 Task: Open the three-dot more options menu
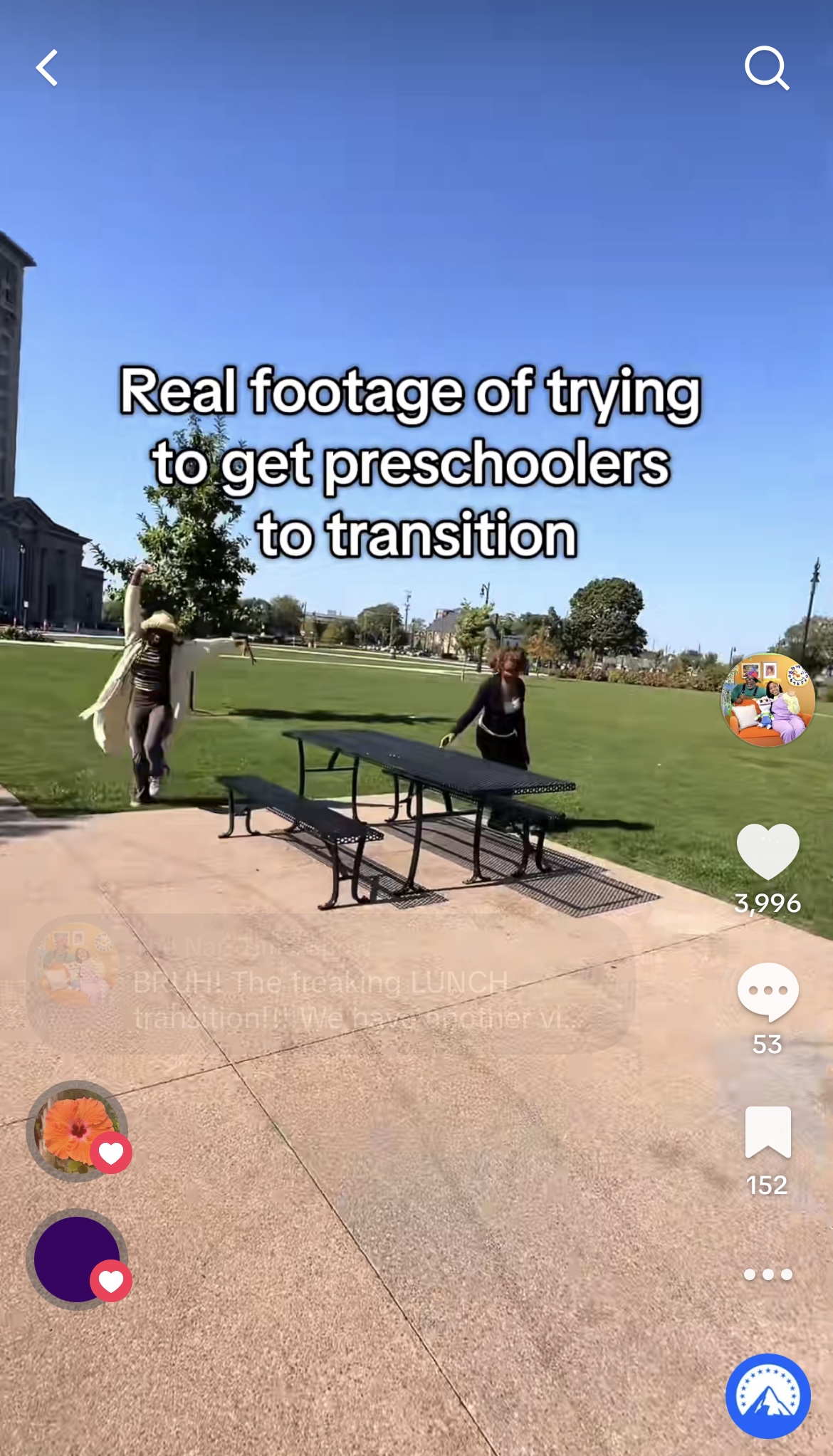[767, 1274]
